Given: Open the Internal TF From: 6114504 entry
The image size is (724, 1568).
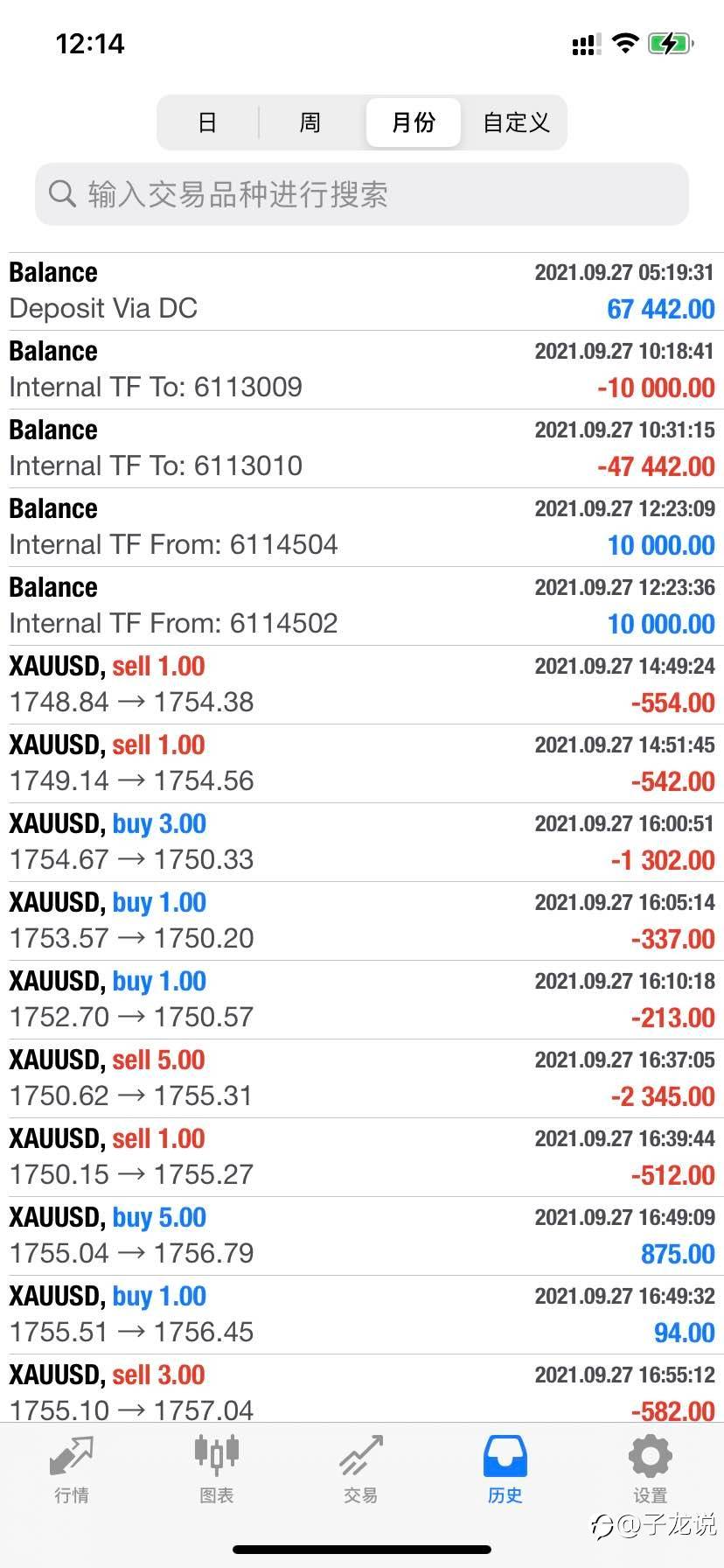Looking at the screenshot, I should pyautogui.click(x=362, y=528).
